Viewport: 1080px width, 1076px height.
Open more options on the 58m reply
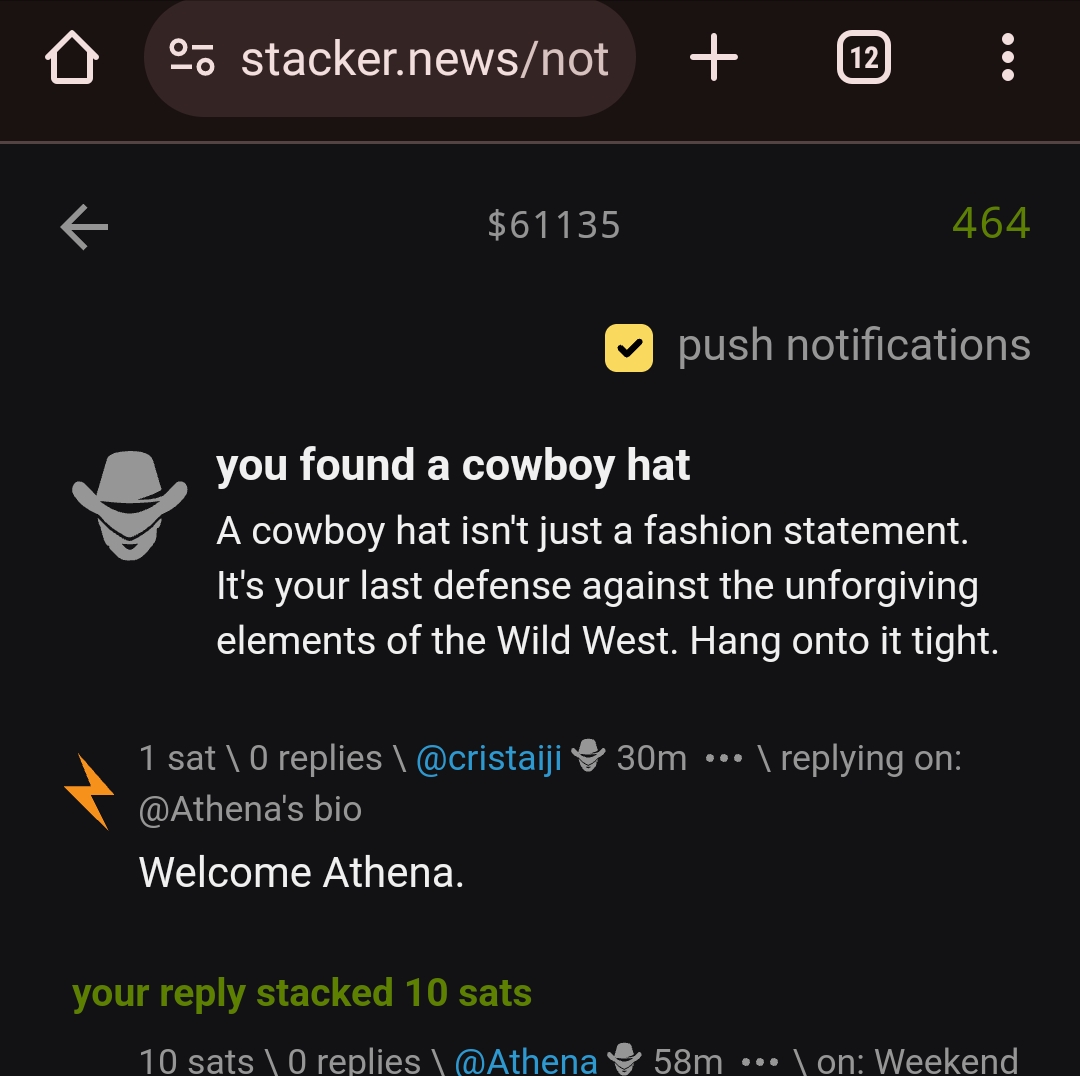[761, 1060]
